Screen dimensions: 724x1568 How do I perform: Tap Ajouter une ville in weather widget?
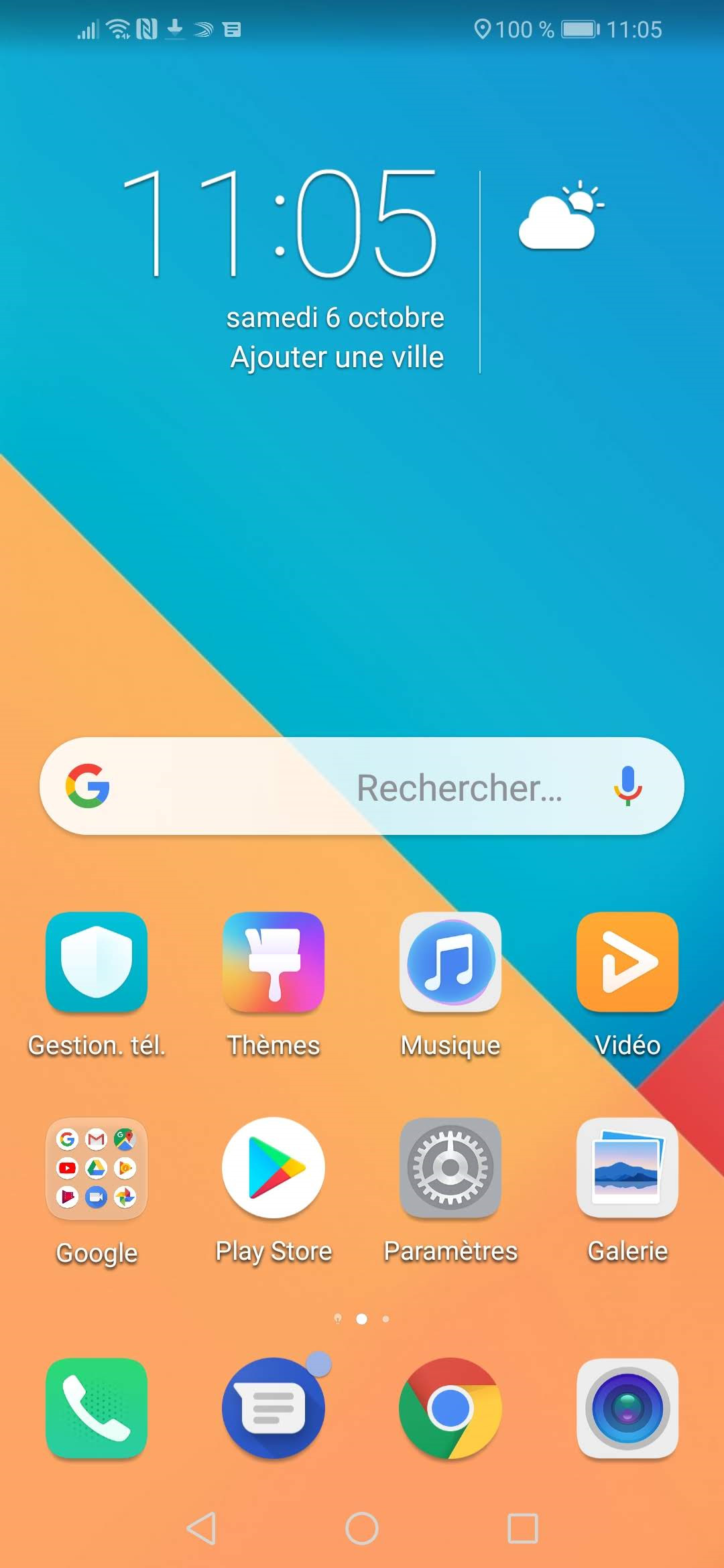coord(337,357)
